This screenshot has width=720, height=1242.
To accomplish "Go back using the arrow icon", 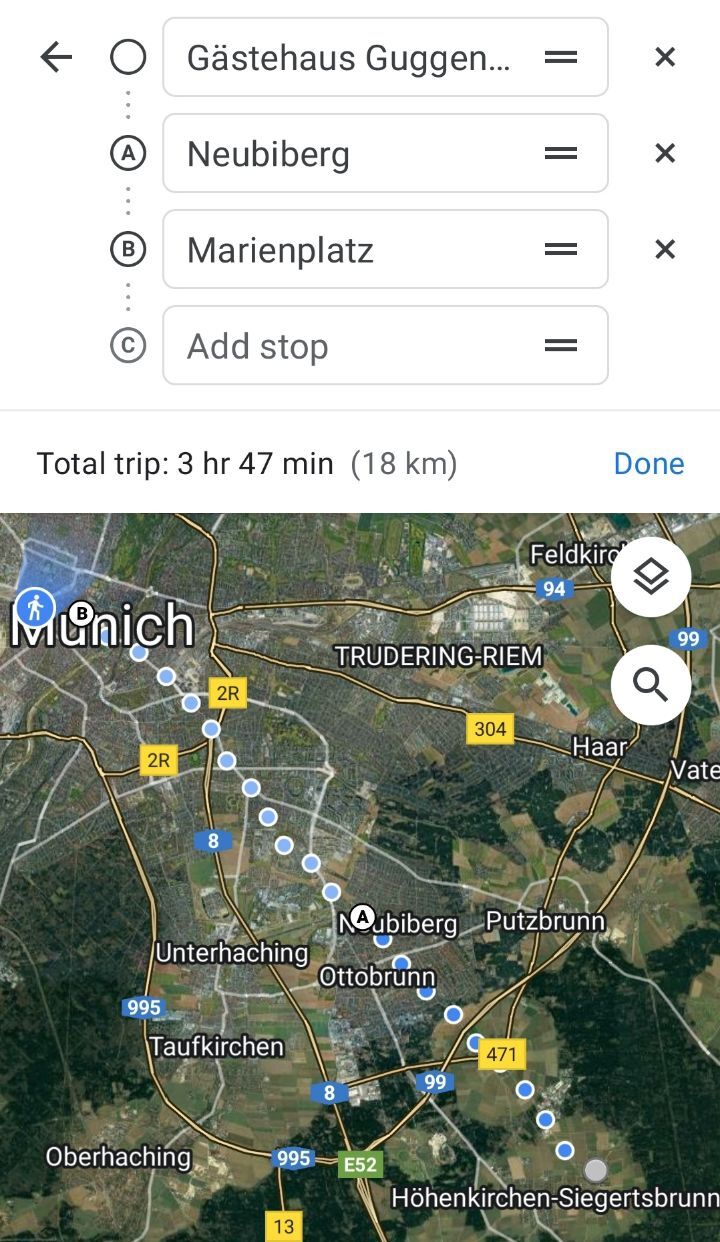I will (56, 58).
